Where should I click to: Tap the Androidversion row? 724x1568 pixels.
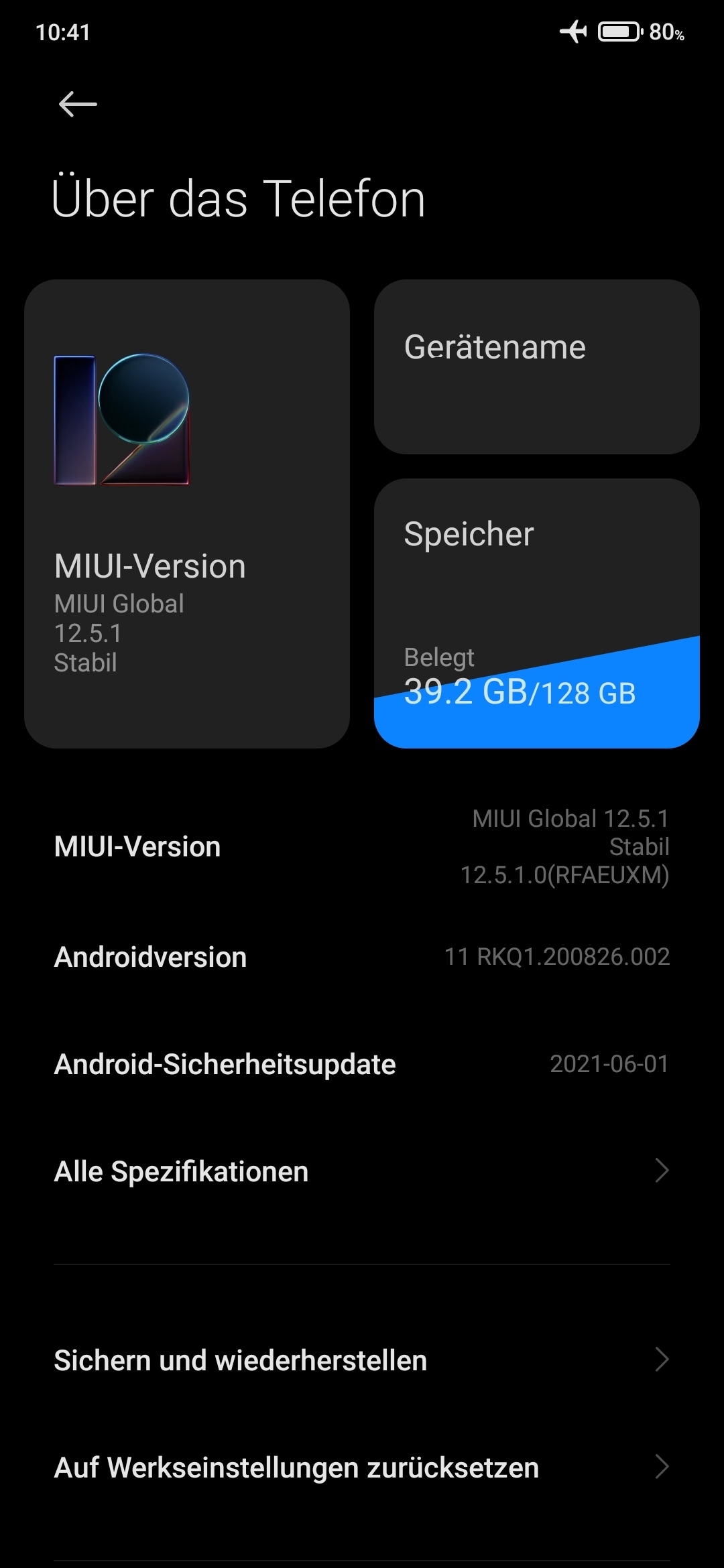pos(362,957)
